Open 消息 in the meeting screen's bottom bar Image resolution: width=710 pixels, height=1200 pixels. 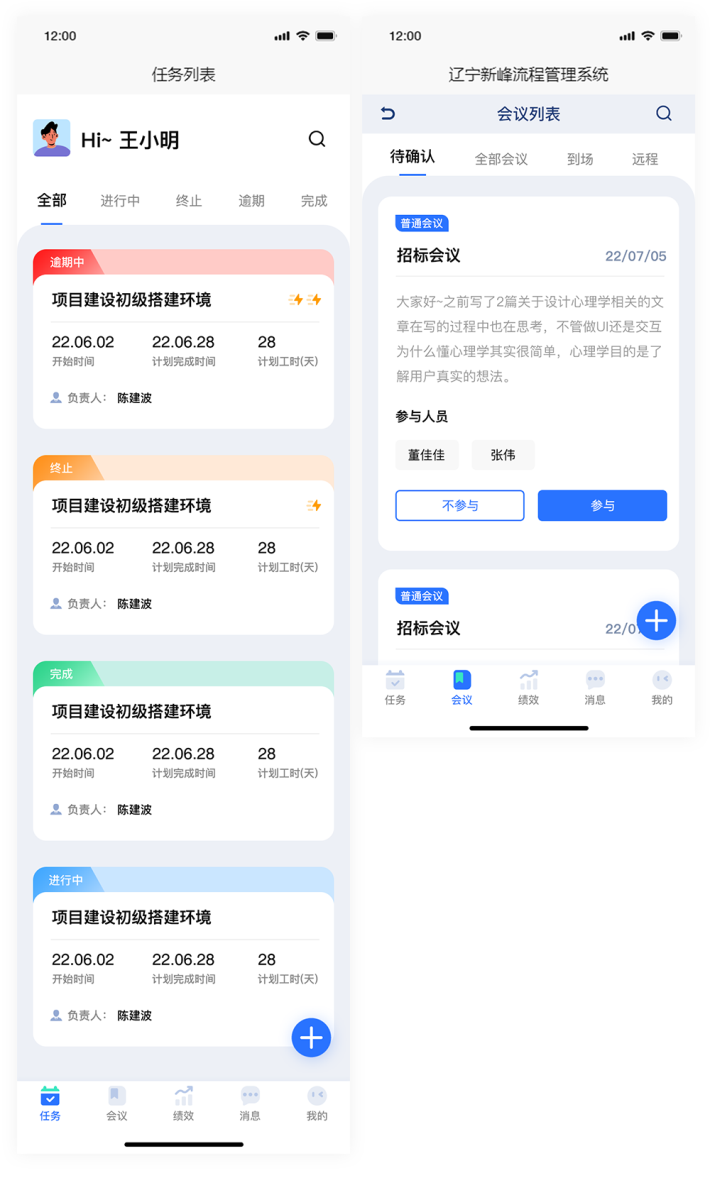click(595, 687)
